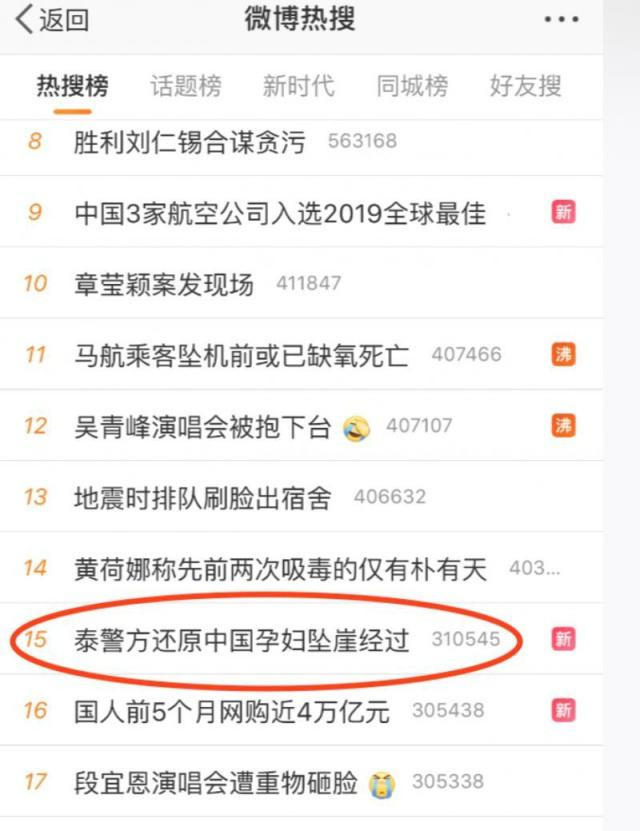
Task: Open 泰警方还原中国孕妇坠崖经过
Action: coord(241,640)
